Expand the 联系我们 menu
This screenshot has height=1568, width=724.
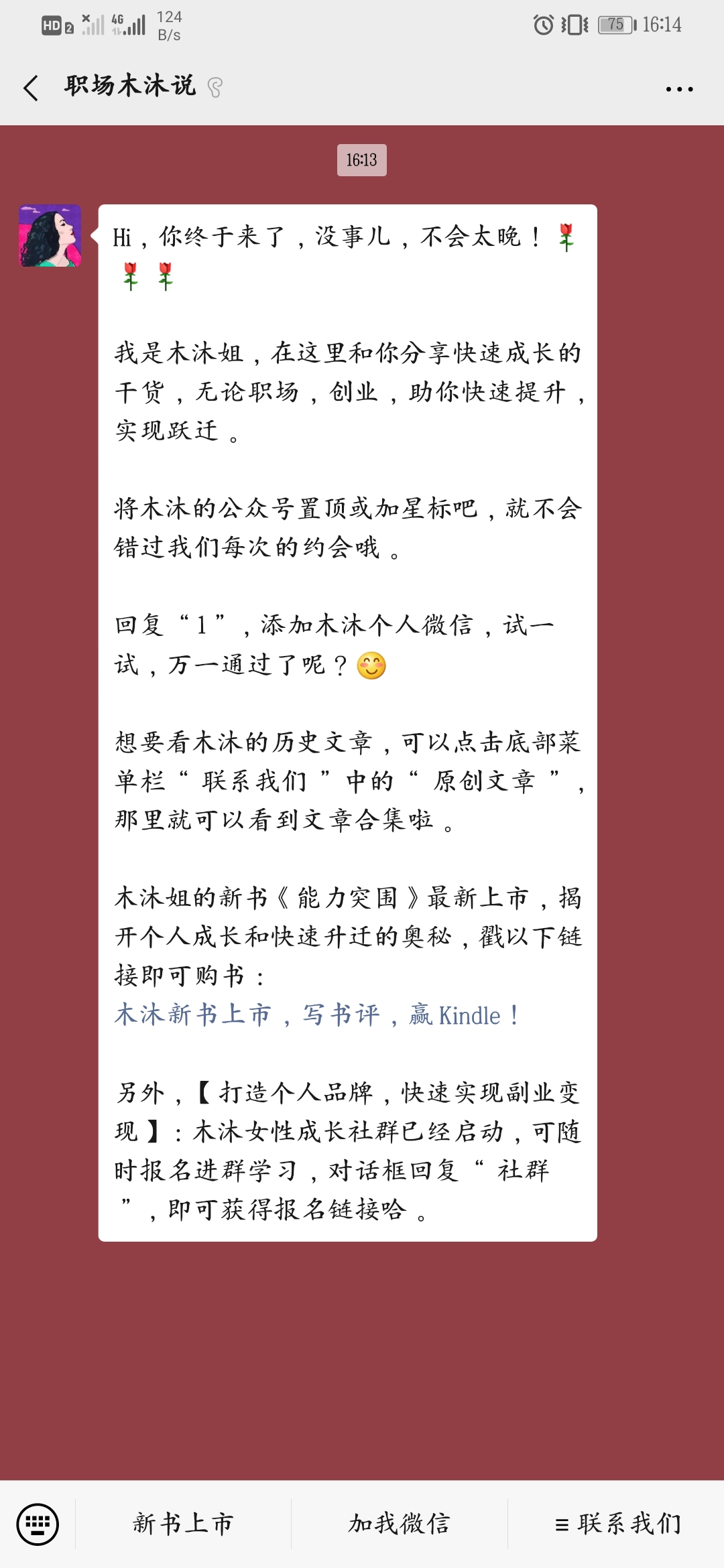click(x=617, y=1524)
